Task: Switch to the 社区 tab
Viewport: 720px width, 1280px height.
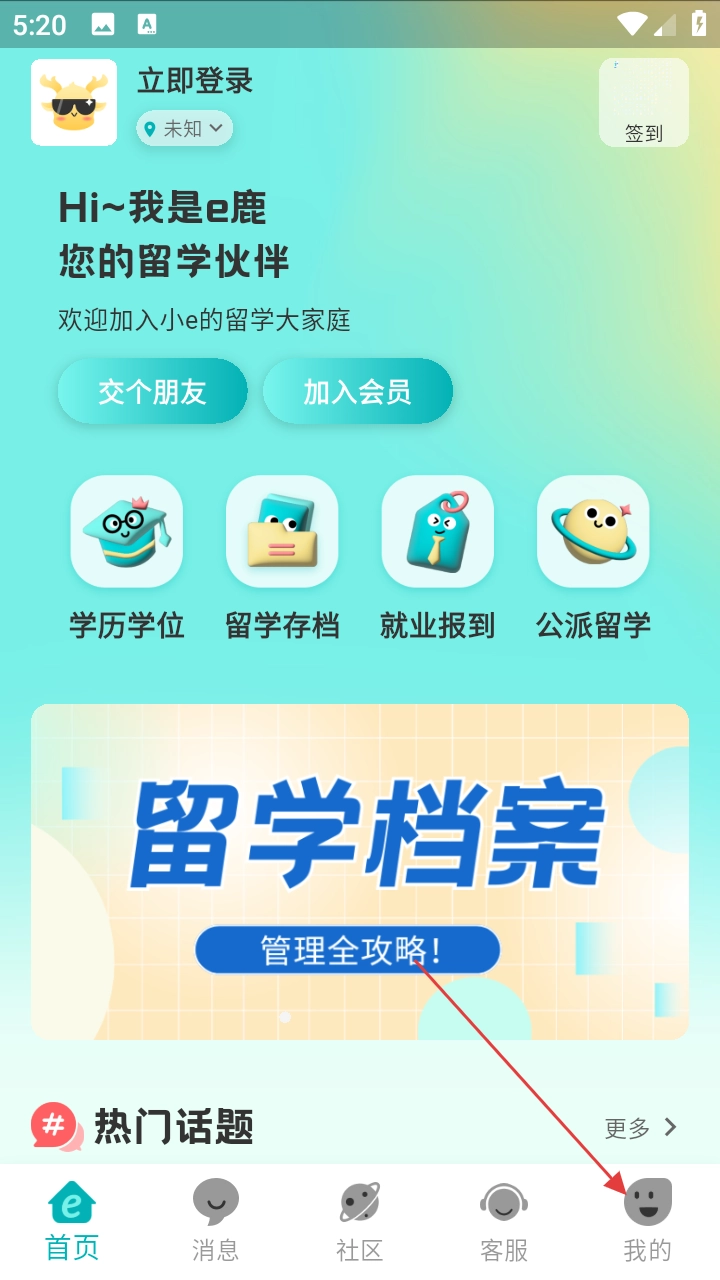Action: [x=360, y=1220]
